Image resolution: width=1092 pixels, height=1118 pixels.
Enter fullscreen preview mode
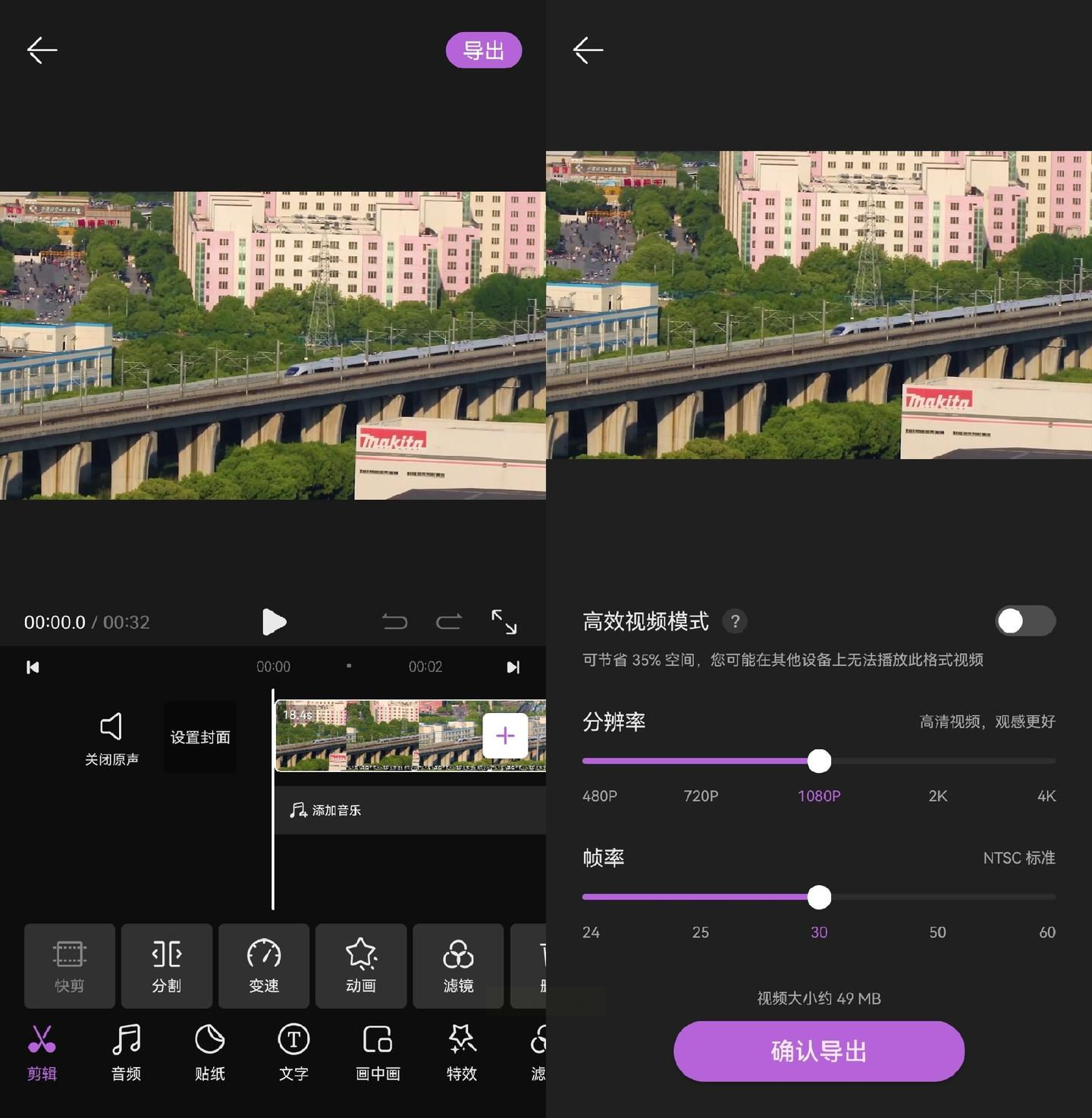(504, 622)
